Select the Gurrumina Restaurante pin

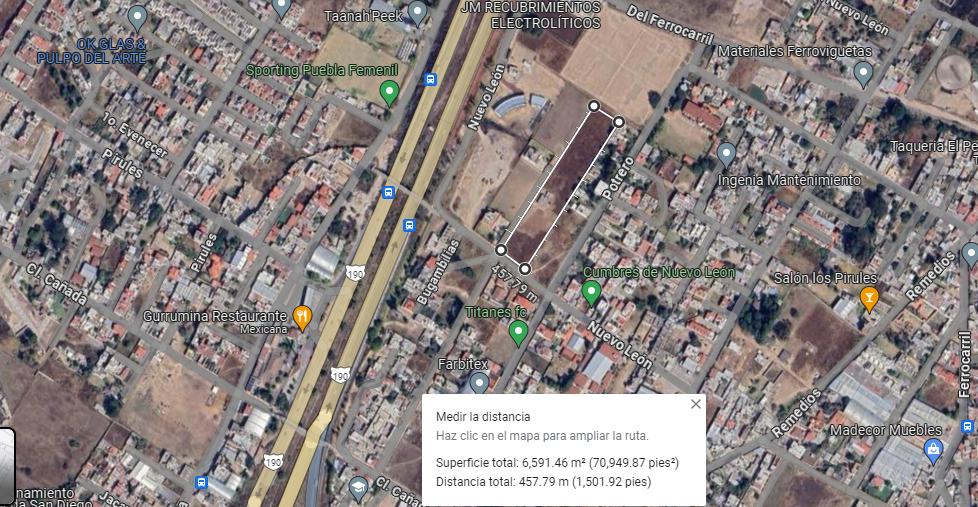point(302,318)
